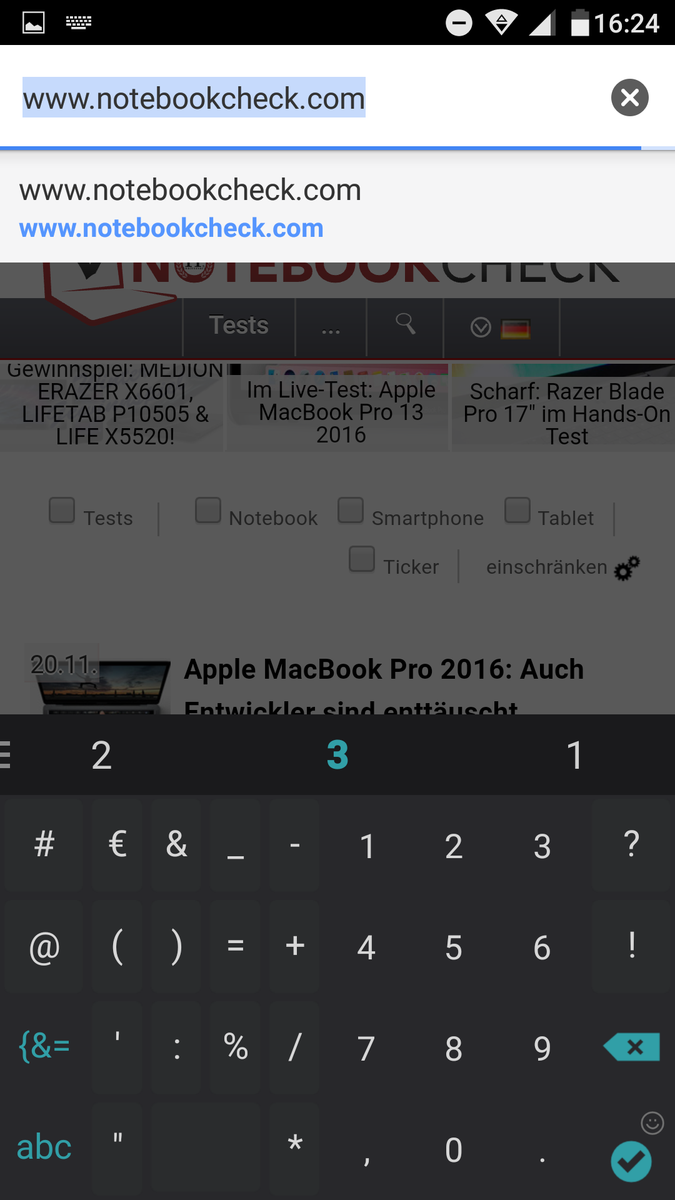Choose suggestion 3 in keyboard bar

[337, 755]
